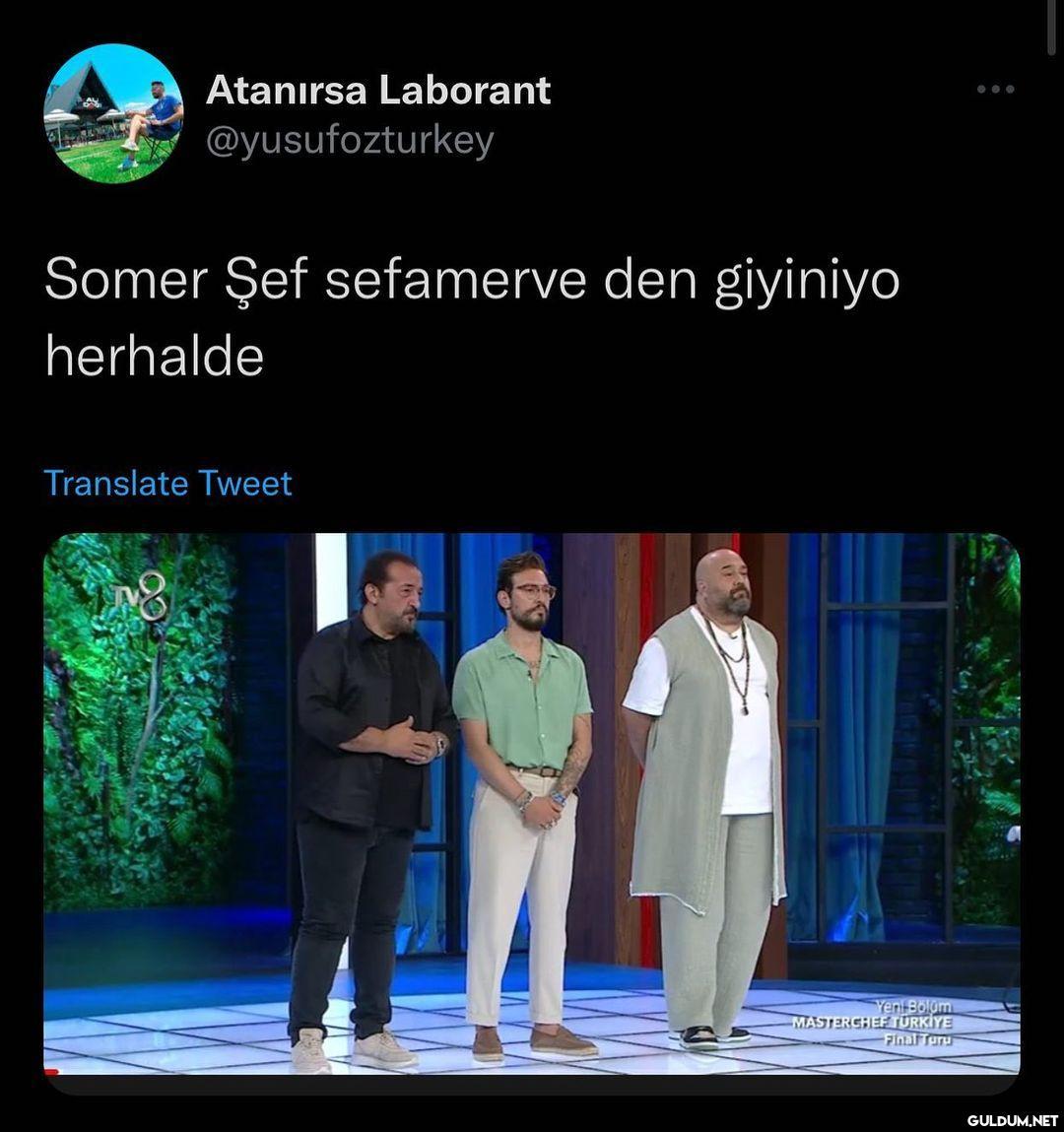The height and width of the screenshot is (1132, 1064).
Task: Open the attached MasterChef photo
Action: (532, 803)
